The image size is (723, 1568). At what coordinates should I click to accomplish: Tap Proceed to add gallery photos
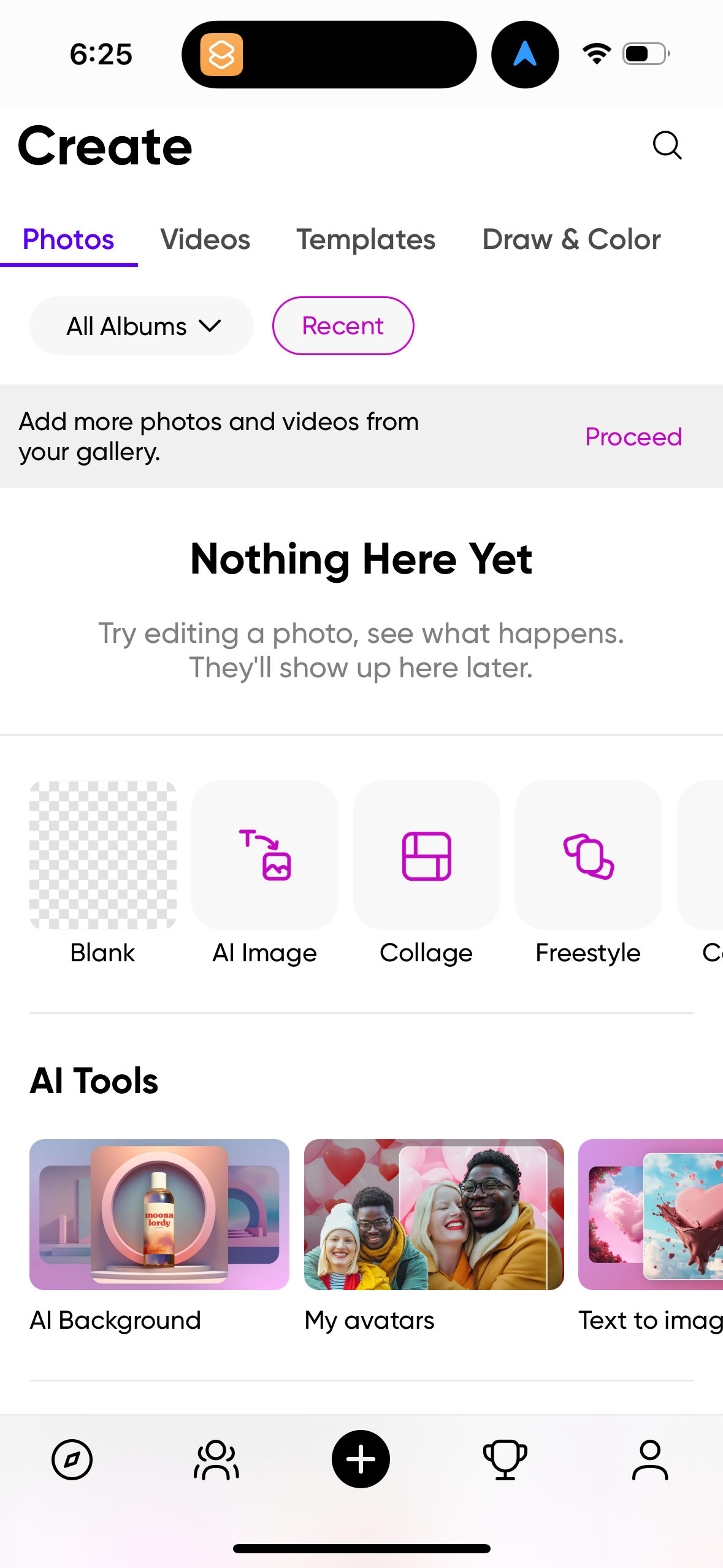(x=633, y=437)
